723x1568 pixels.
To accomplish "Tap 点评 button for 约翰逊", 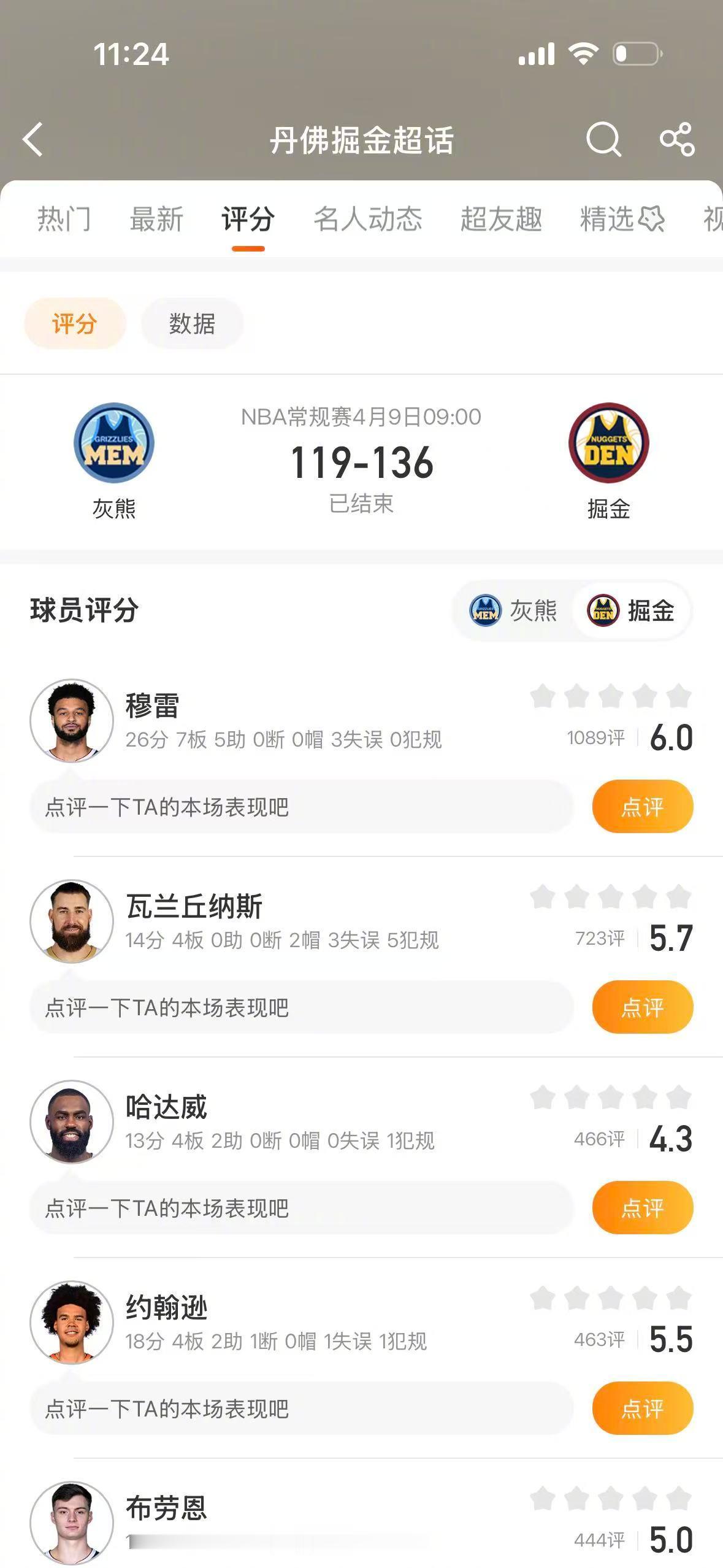I will pos(642,1409).
